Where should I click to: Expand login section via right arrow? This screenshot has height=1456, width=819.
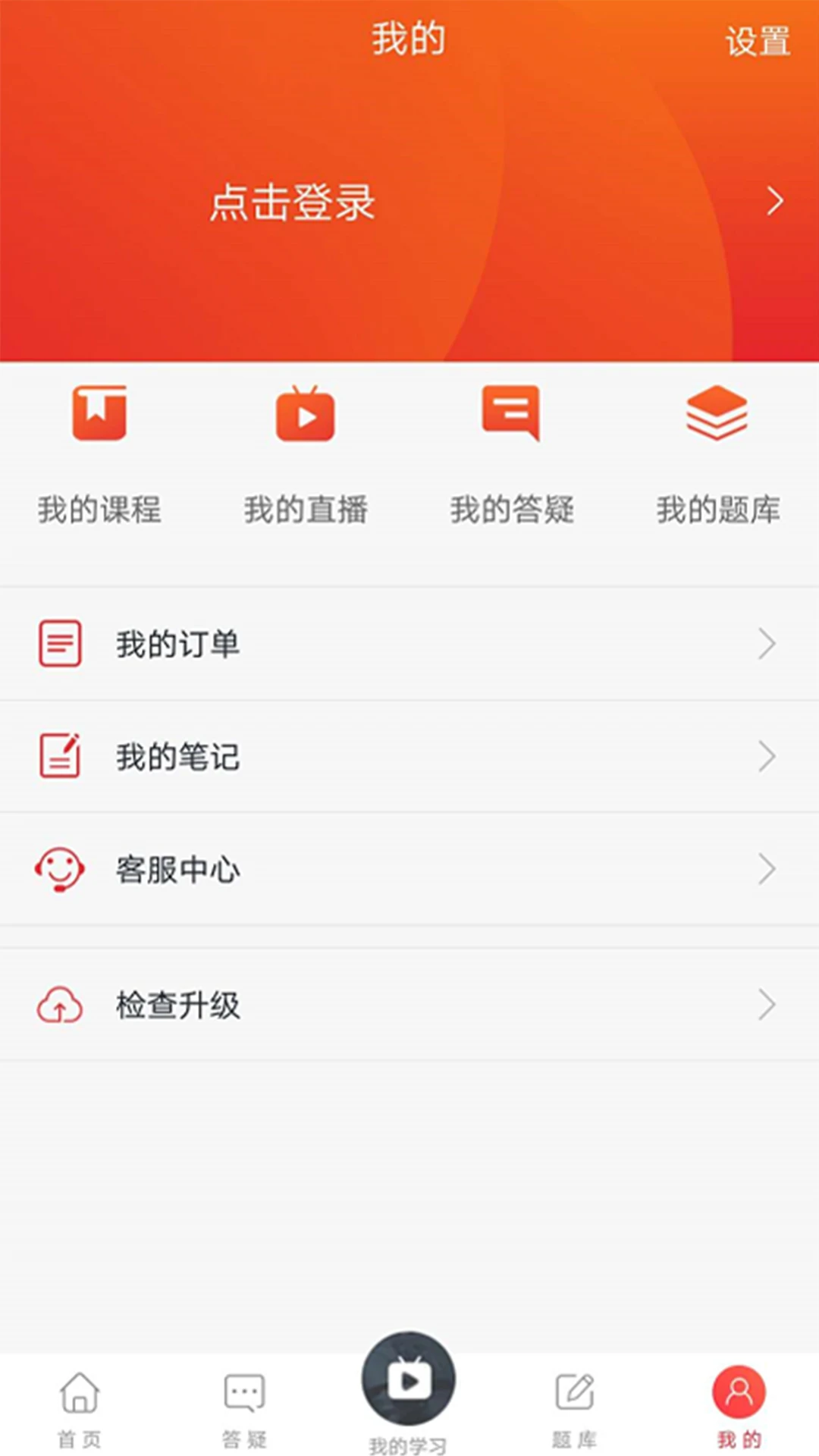click(x=774, y=202)
